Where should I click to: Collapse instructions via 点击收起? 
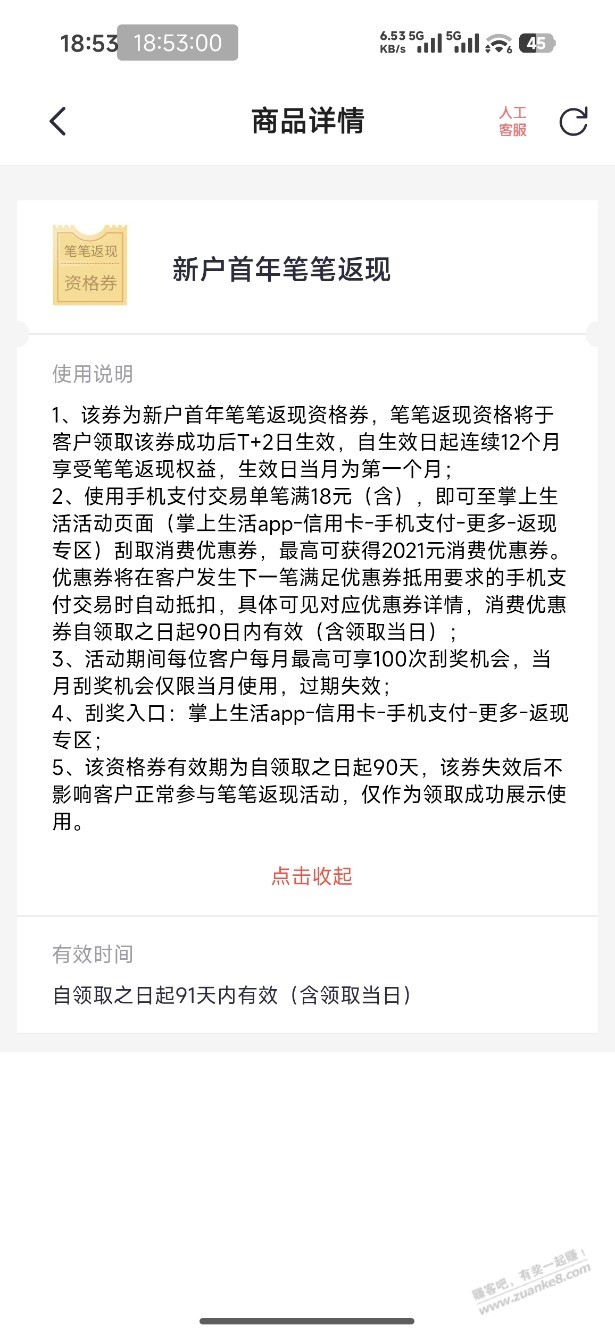coord(312,876)
